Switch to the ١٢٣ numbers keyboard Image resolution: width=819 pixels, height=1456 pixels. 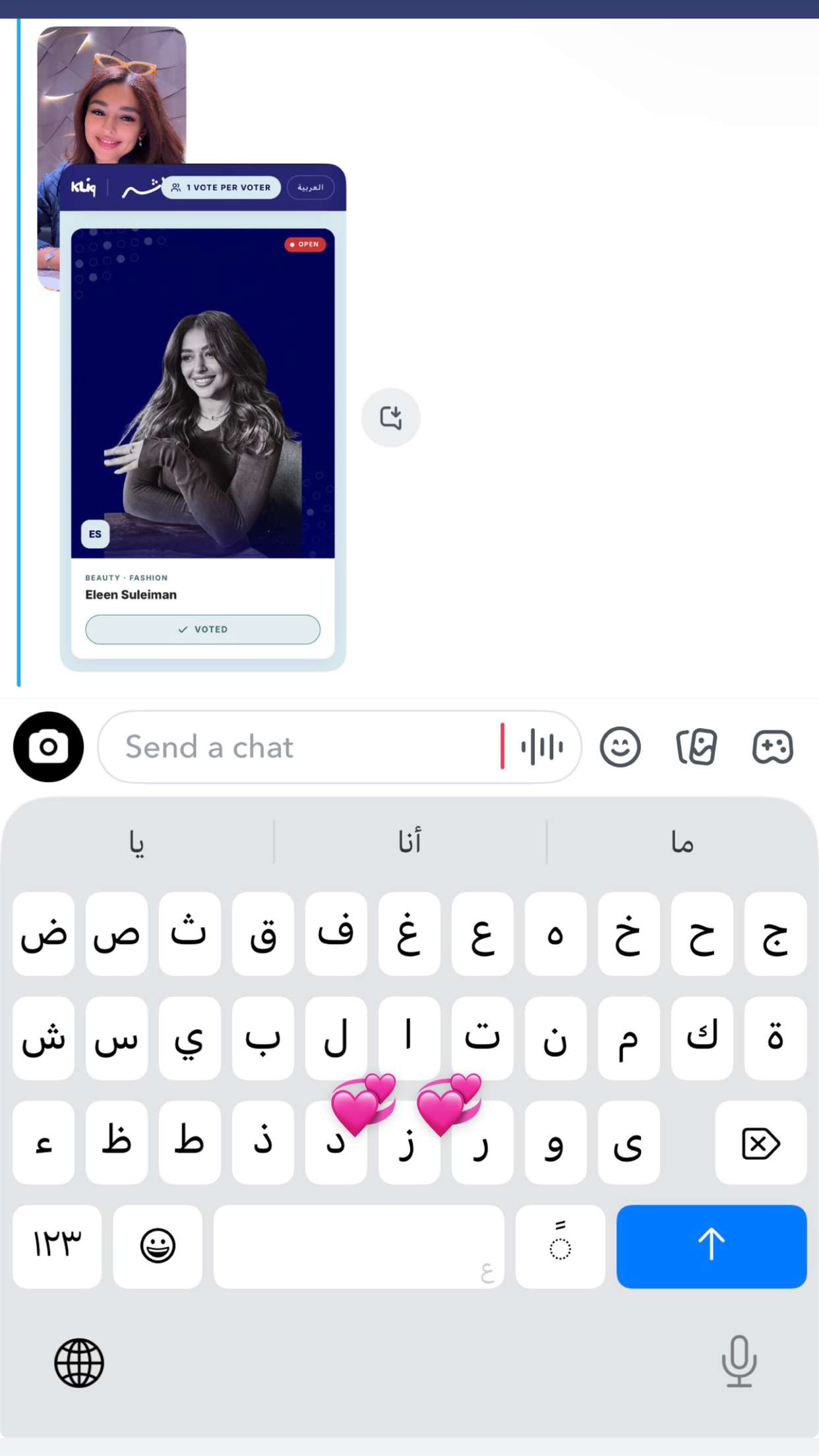pos(57,1246)
